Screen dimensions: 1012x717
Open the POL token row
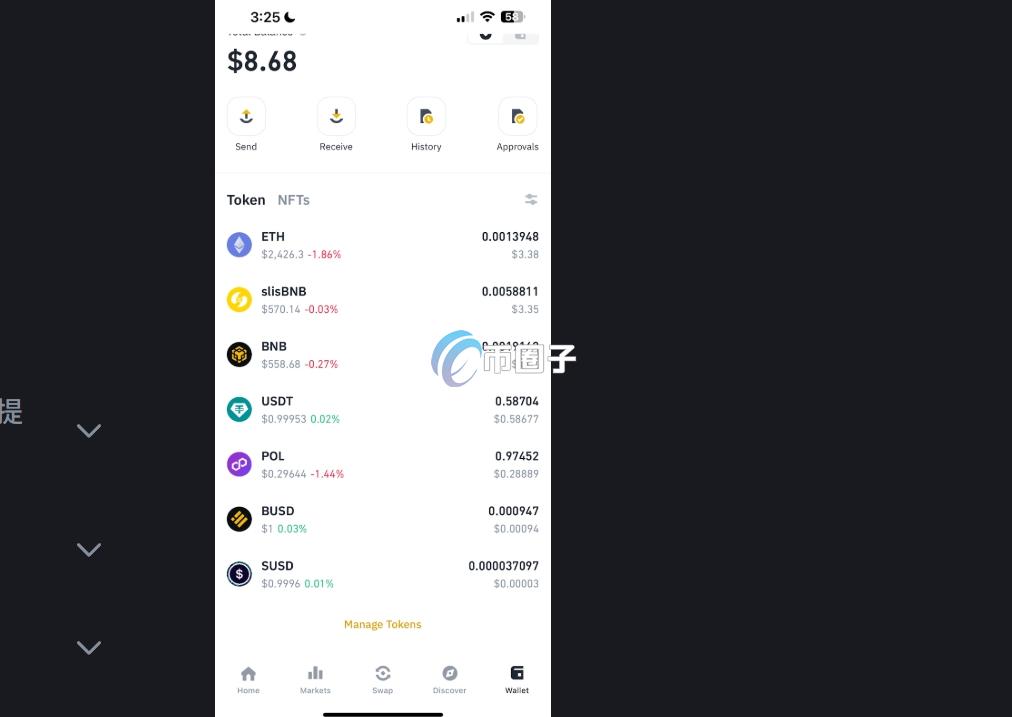point(382,464)
